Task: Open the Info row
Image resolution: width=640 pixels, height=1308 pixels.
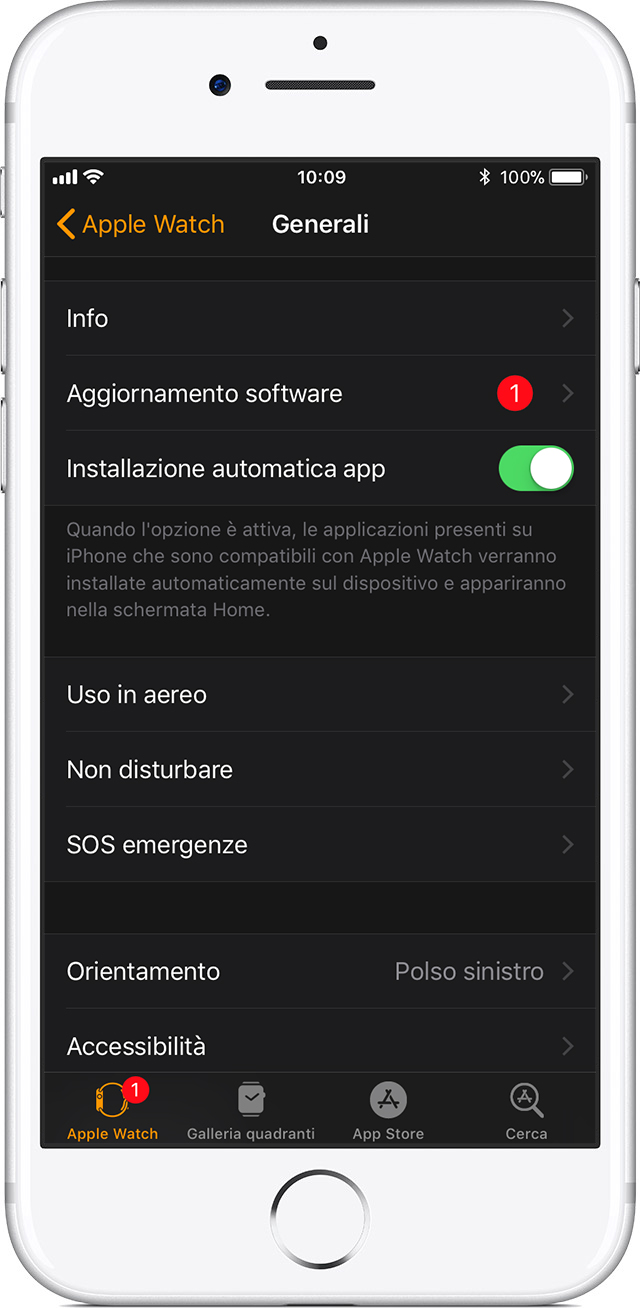Action: [x=320, y=318]
